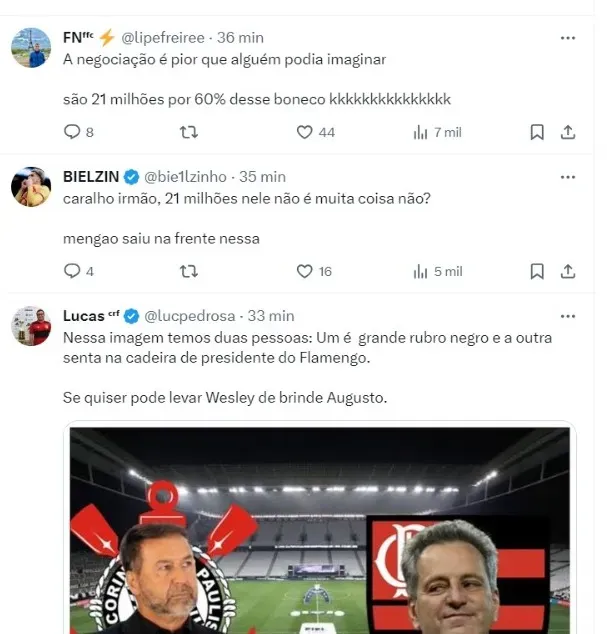607x634 pixels.
Task: Expand the image in Lucas's tweet
Action: (318, 530)
